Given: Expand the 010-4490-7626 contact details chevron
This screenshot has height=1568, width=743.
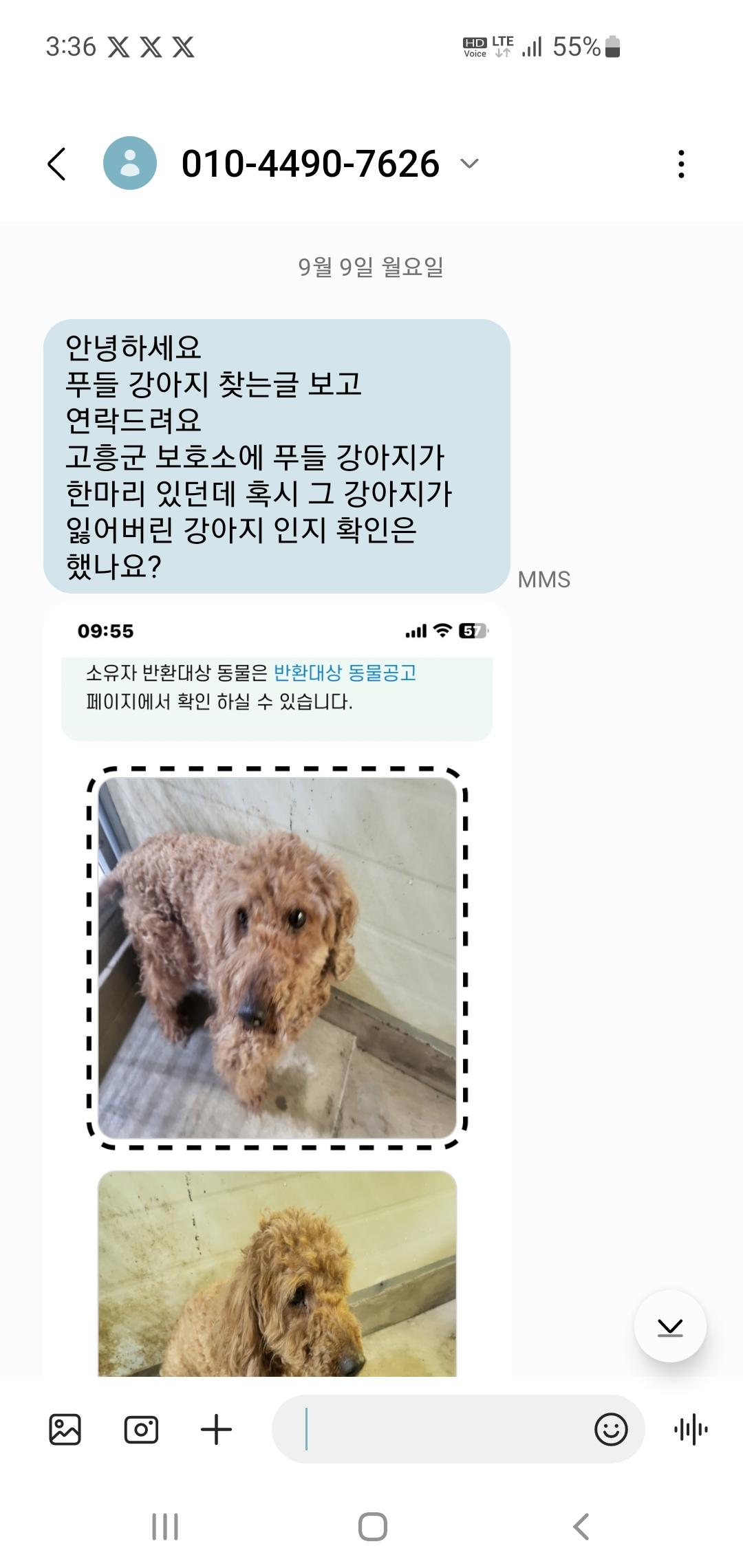Looking at the screenshot, I should point(469,164).
